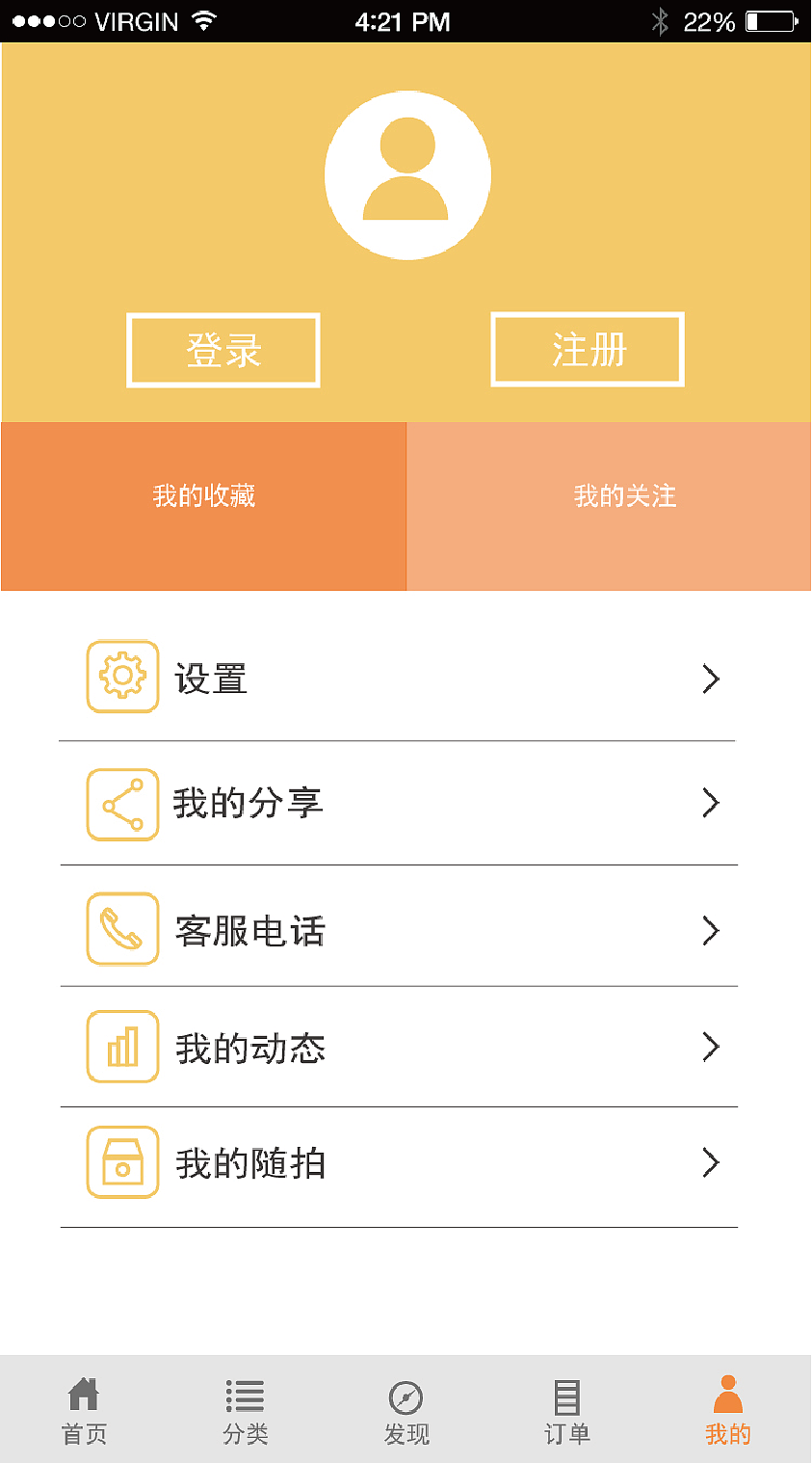The image size is (812, 1463).
Task: Open the 订单 orders tab
Action: click(567, 1411)
